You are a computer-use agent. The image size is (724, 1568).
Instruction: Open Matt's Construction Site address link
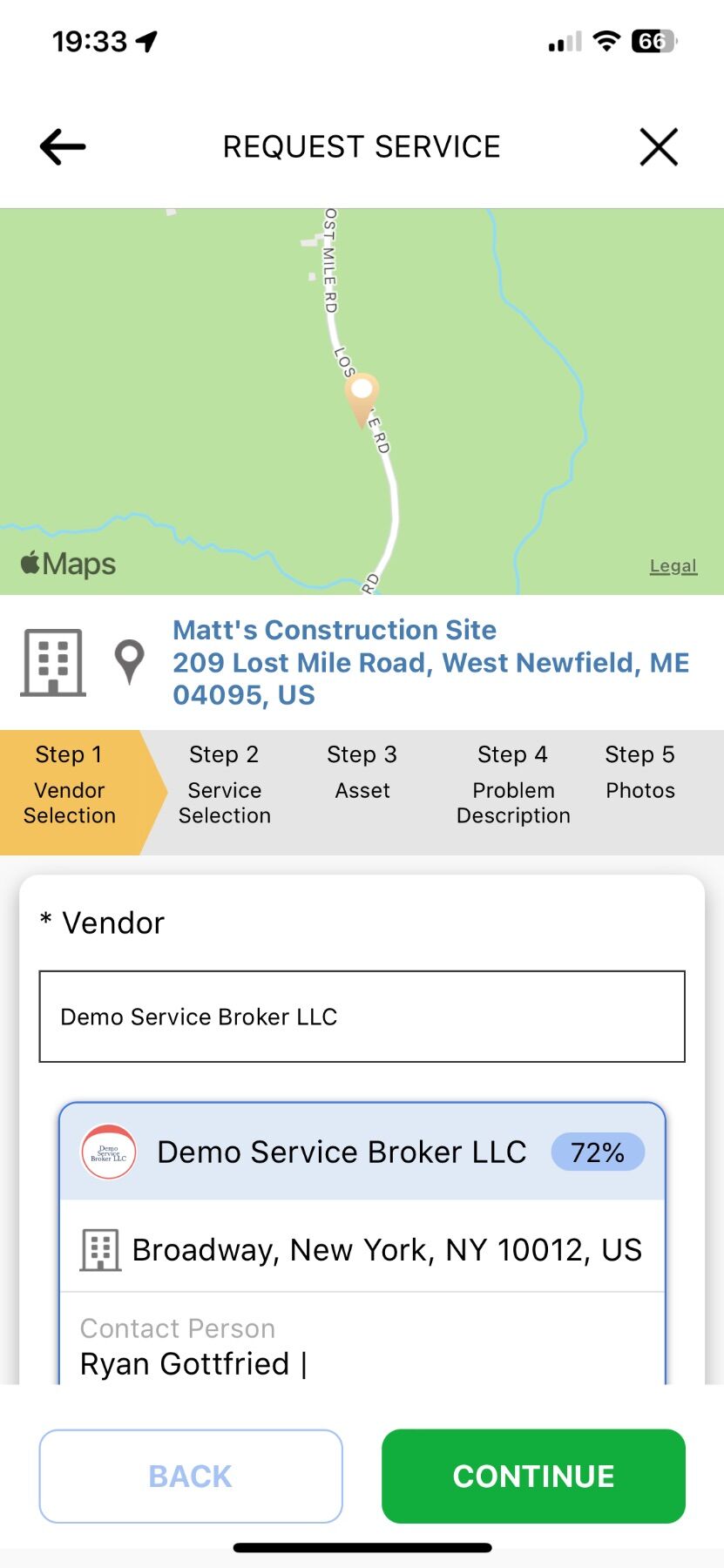(430, 662)
